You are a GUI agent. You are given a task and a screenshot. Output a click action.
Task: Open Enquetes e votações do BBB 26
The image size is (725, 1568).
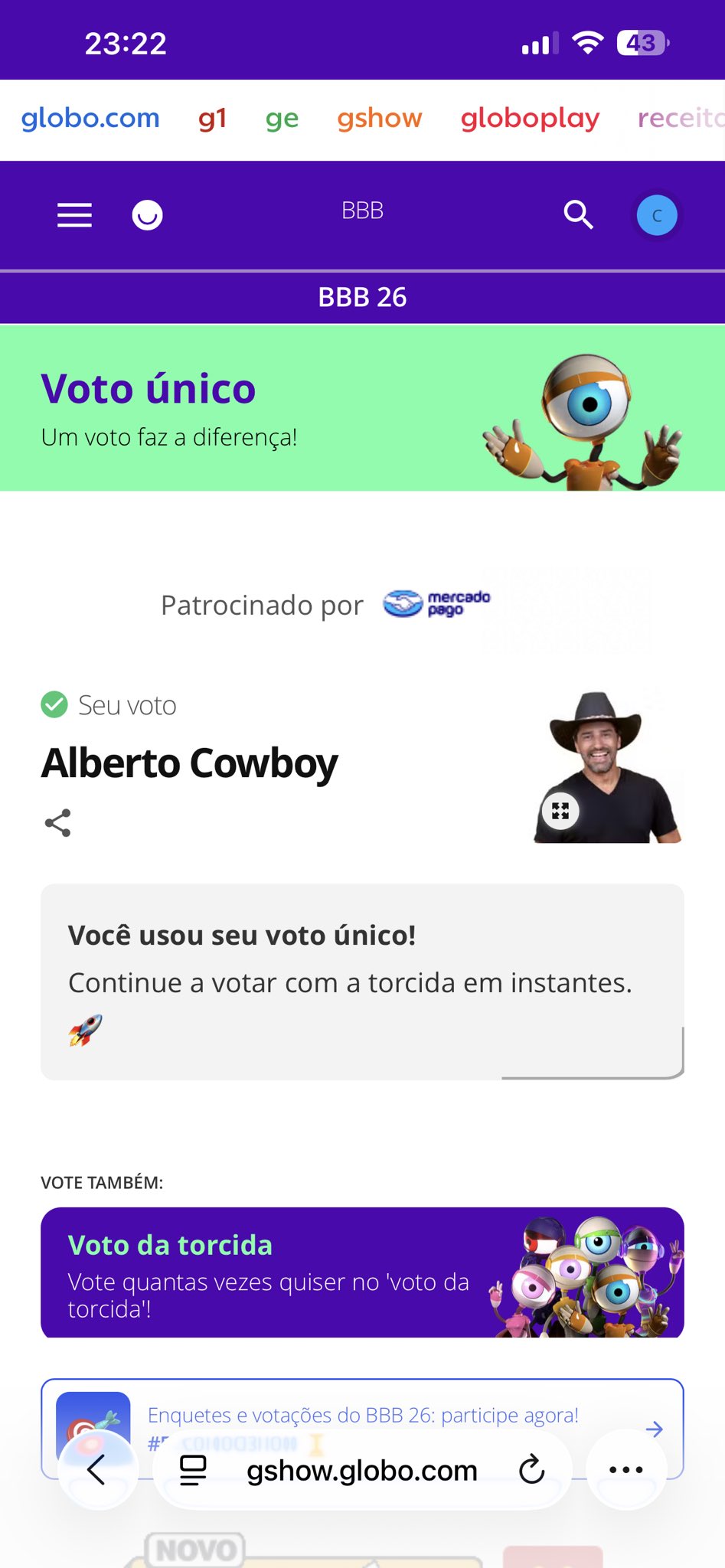coord(363,1416)
